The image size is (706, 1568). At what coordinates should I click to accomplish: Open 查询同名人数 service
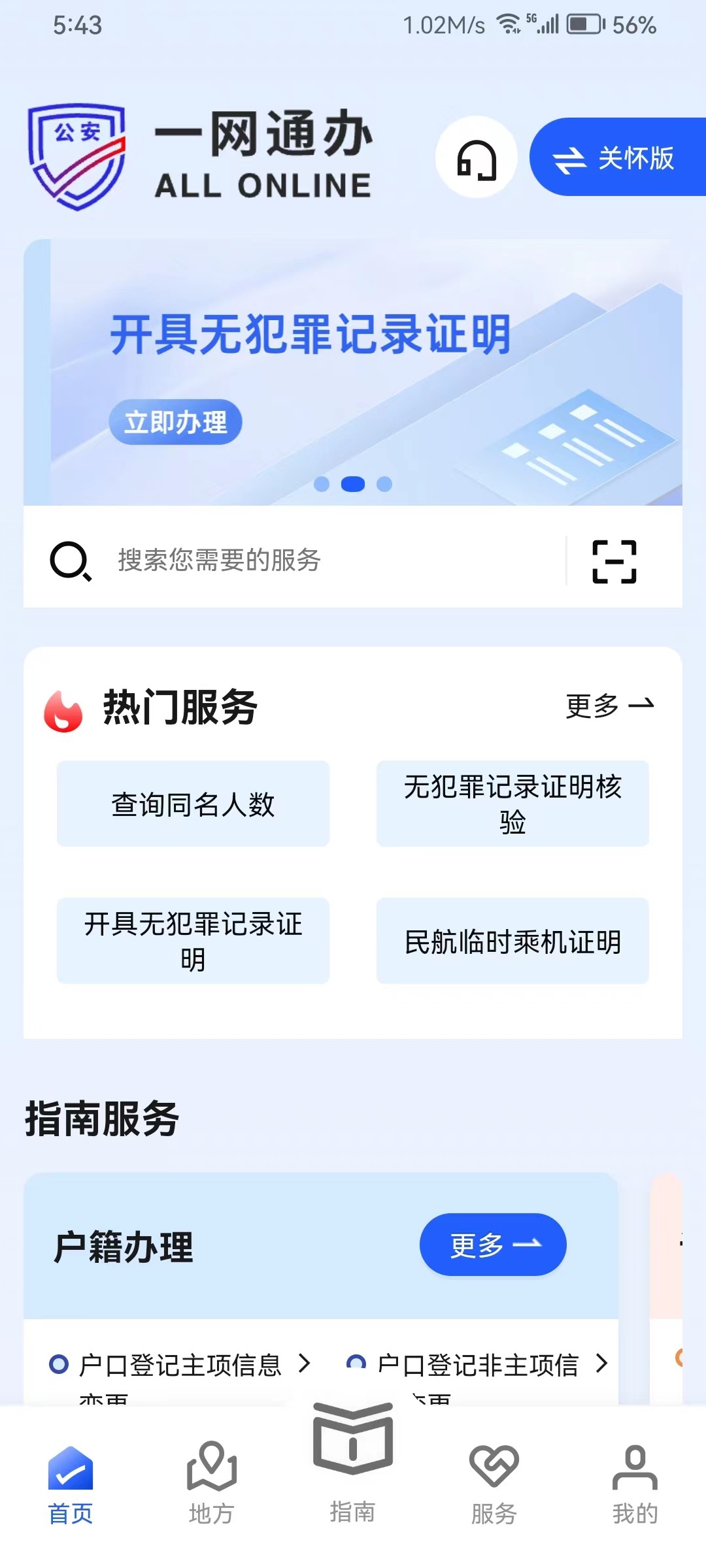pos(193,804)
